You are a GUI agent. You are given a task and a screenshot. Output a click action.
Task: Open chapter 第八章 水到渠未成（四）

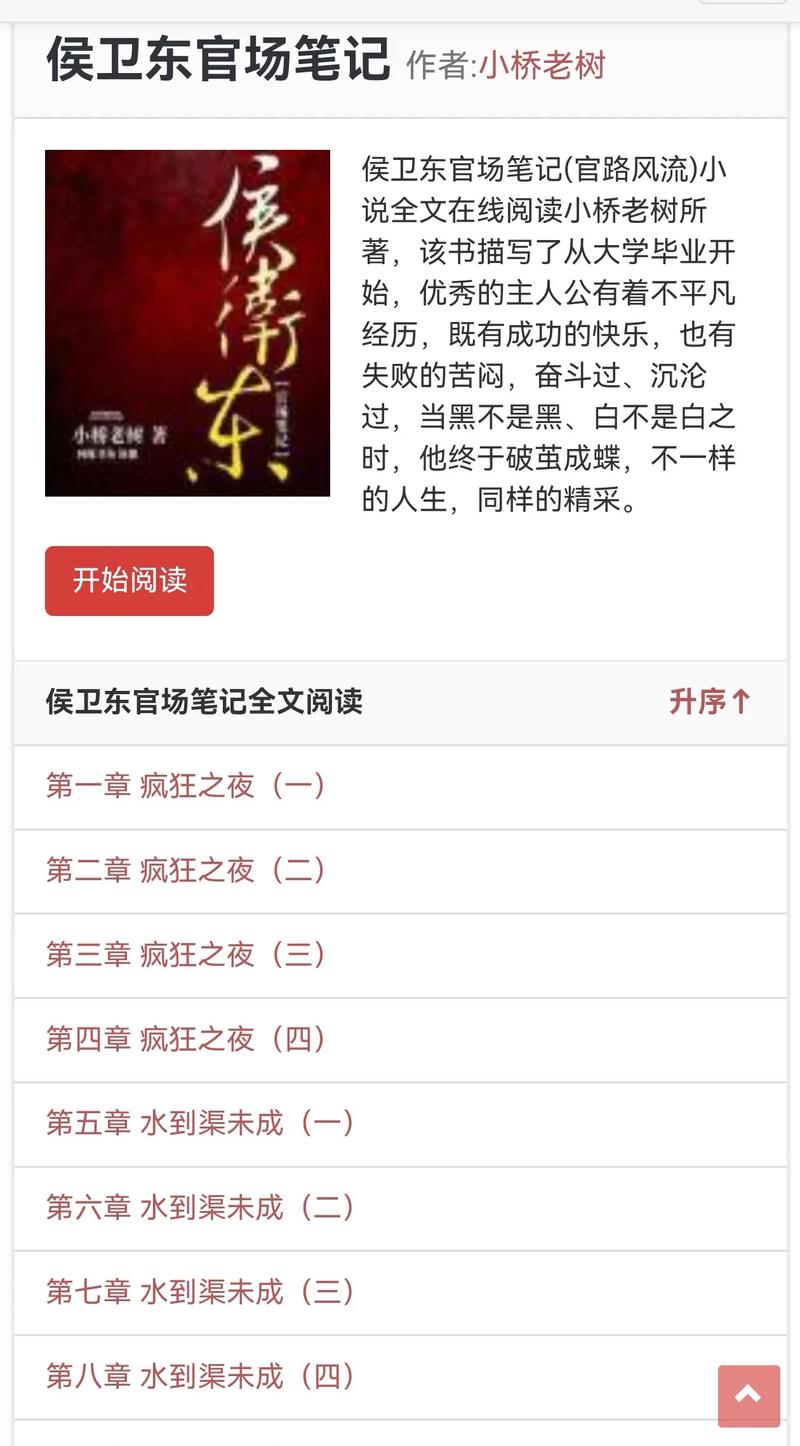coord(198,1377)
